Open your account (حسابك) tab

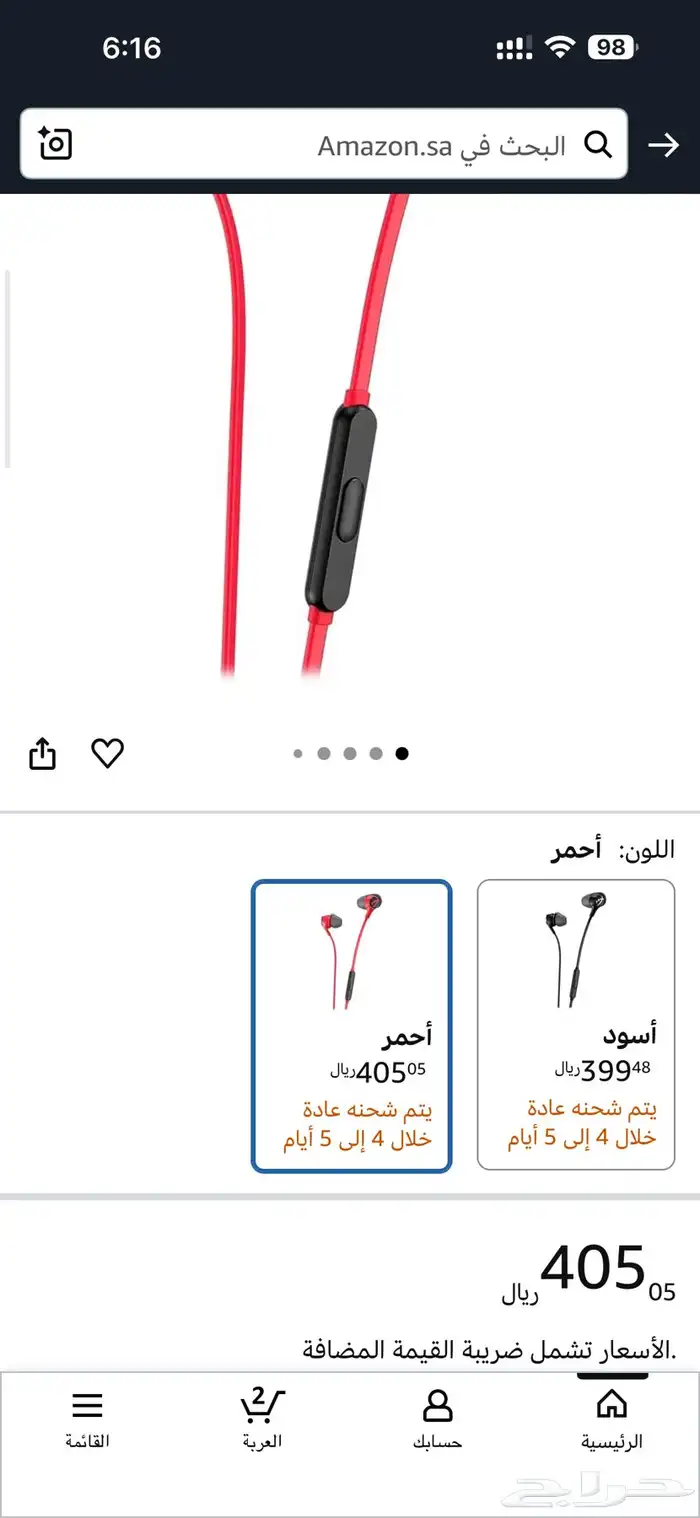coord(437,1418)
